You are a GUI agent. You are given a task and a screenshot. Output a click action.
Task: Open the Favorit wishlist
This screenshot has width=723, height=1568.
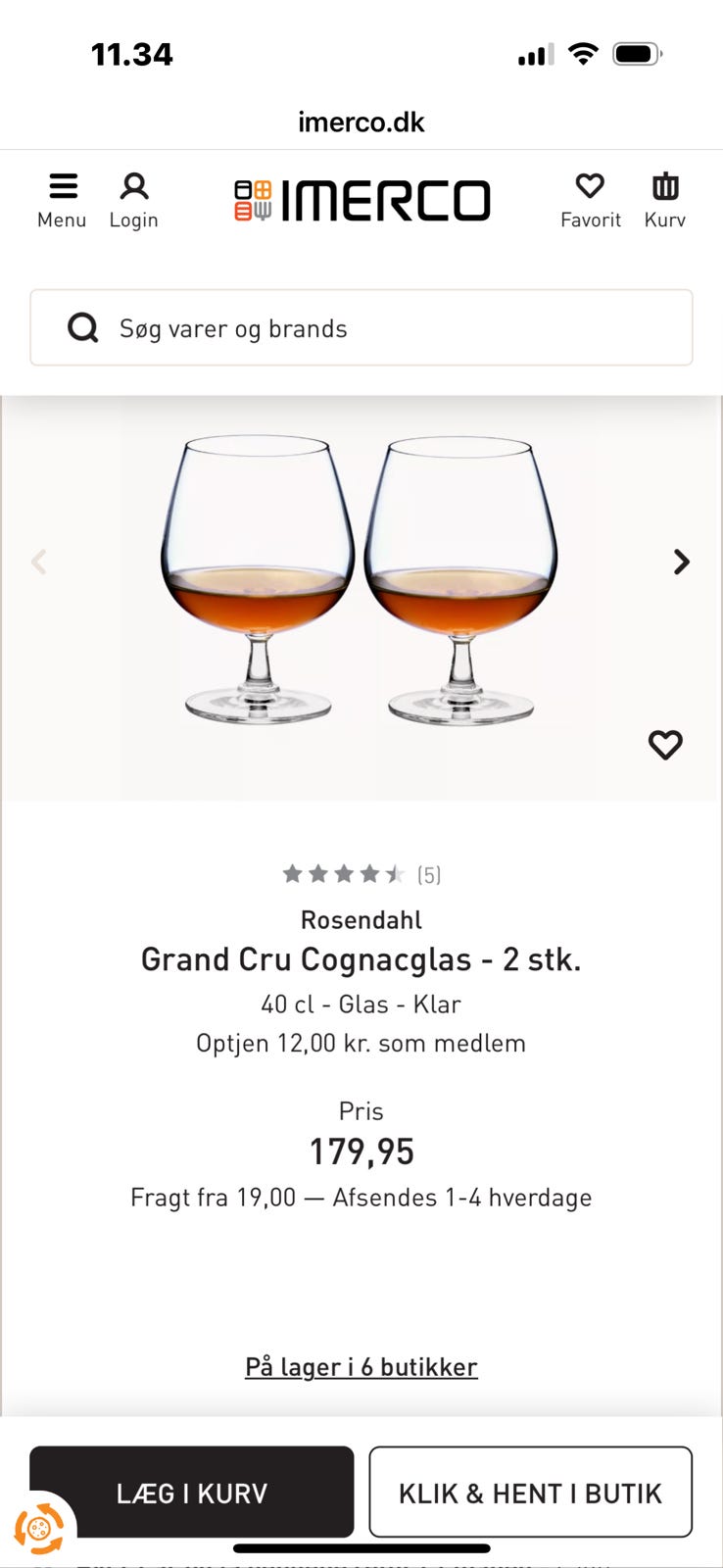pos(590,200)
